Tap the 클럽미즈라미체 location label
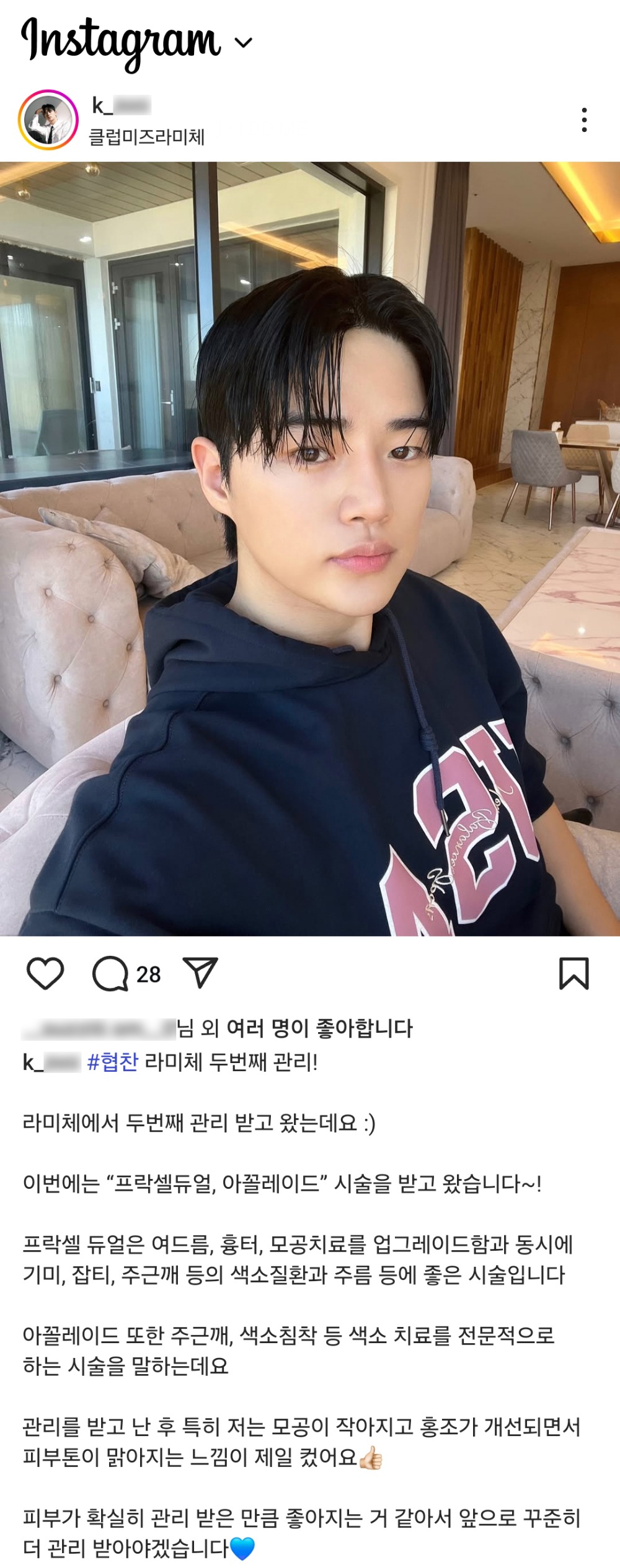This screenshot has height=1568, width=620. [x=146, y=136]
